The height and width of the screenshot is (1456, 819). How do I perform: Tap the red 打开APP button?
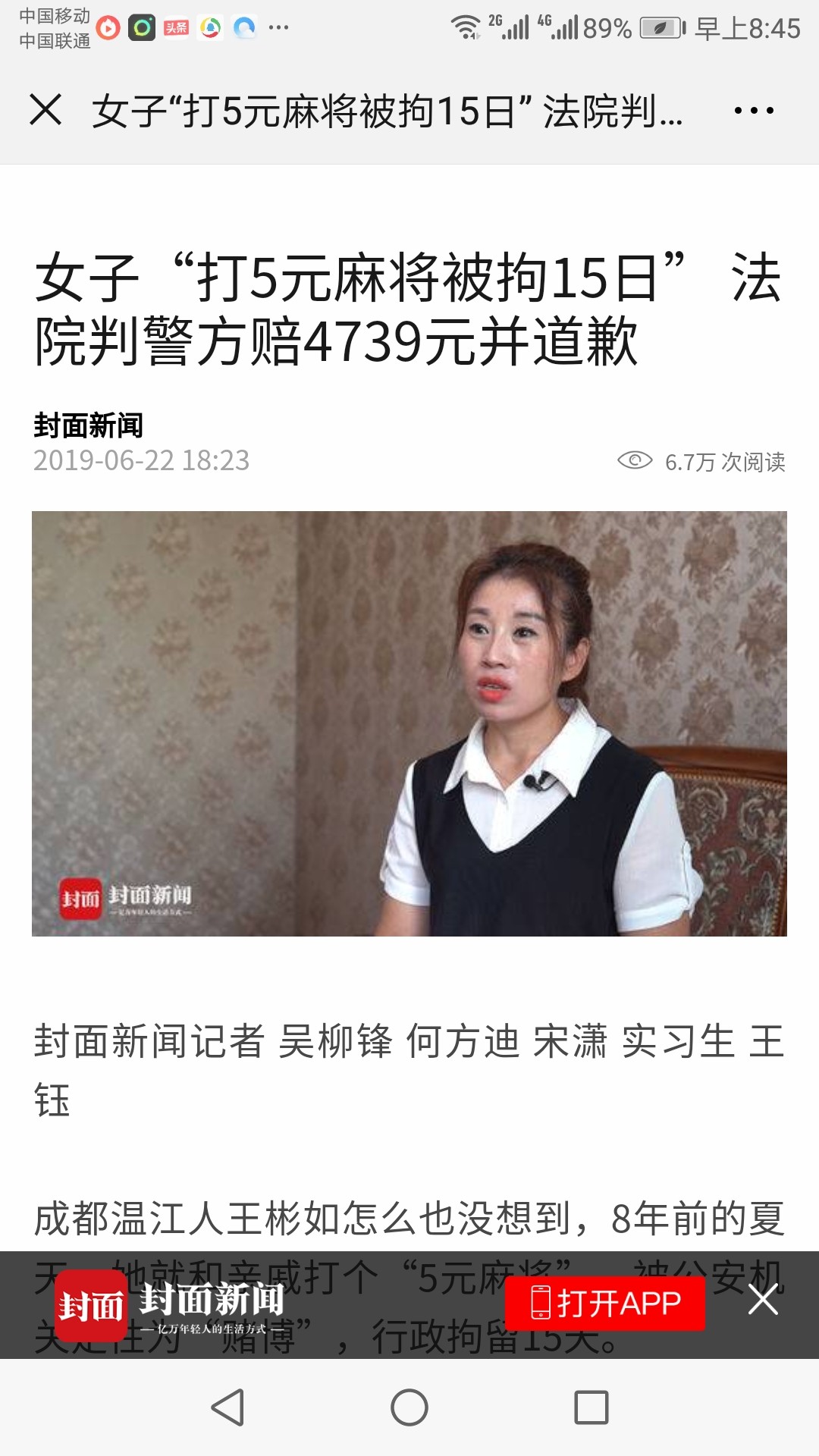[605, 1303]
